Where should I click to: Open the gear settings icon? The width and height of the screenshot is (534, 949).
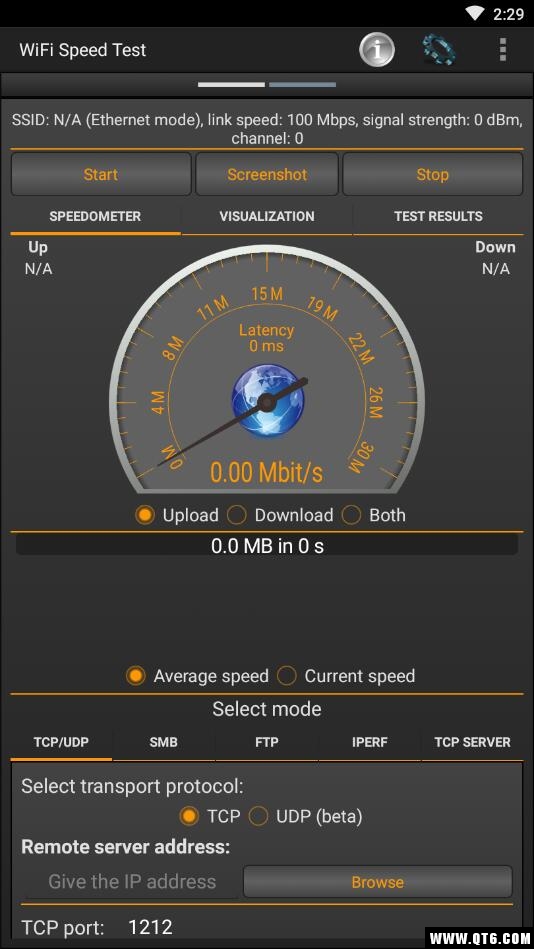tap(439, 50)
